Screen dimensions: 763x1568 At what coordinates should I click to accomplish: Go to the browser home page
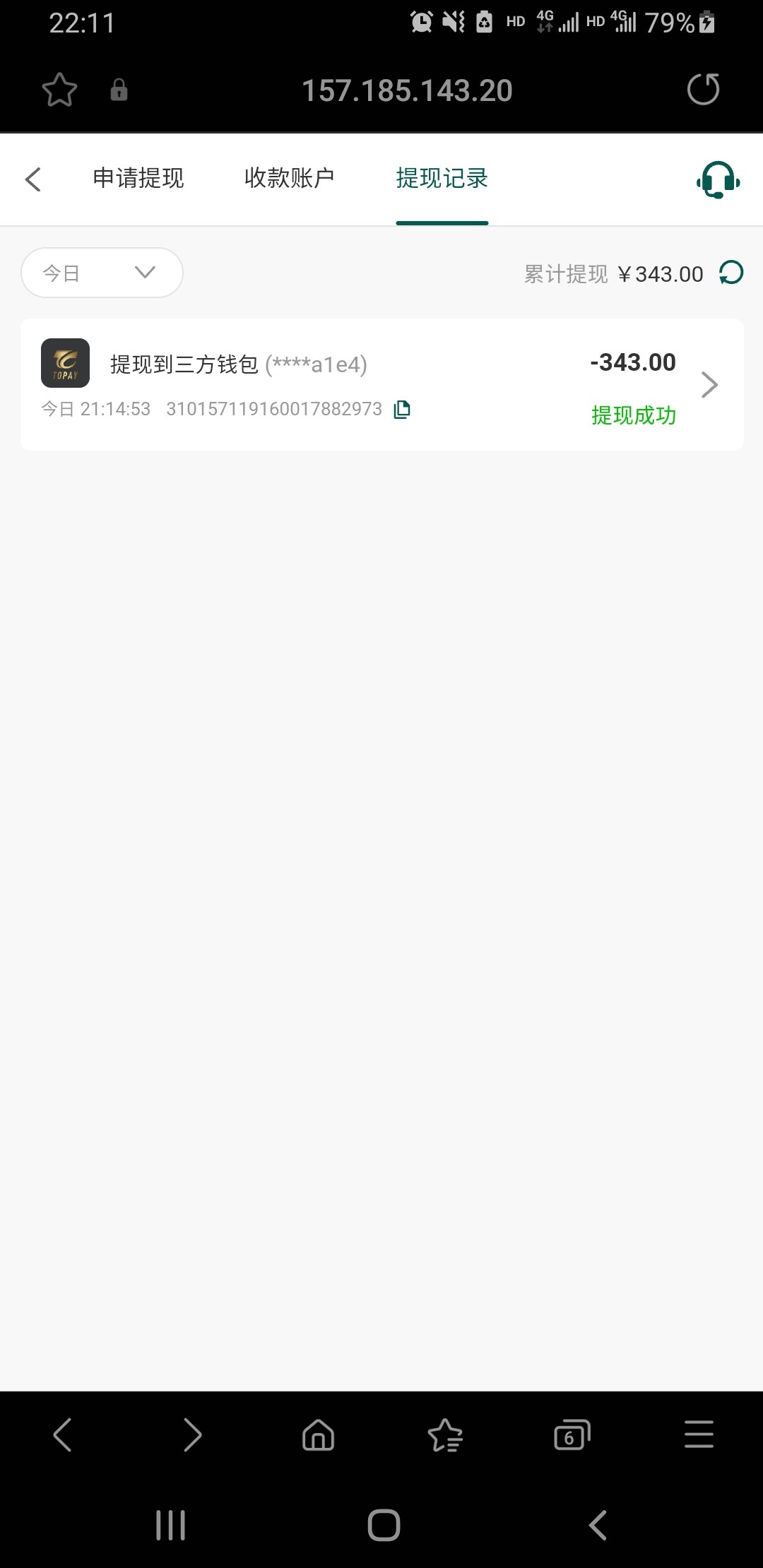[318, 1435]
